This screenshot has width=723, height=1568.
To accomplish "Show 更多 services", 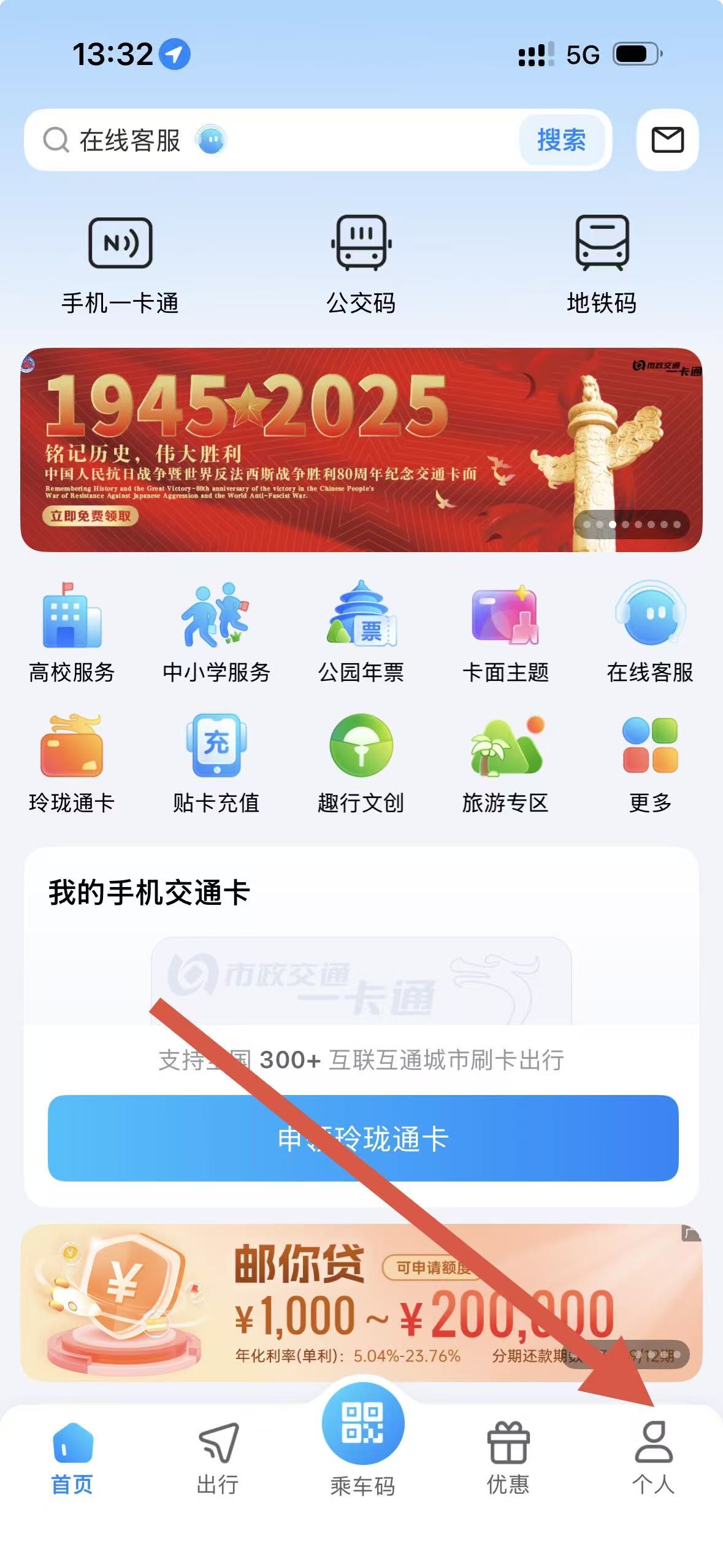I will (x=650, y=763).
